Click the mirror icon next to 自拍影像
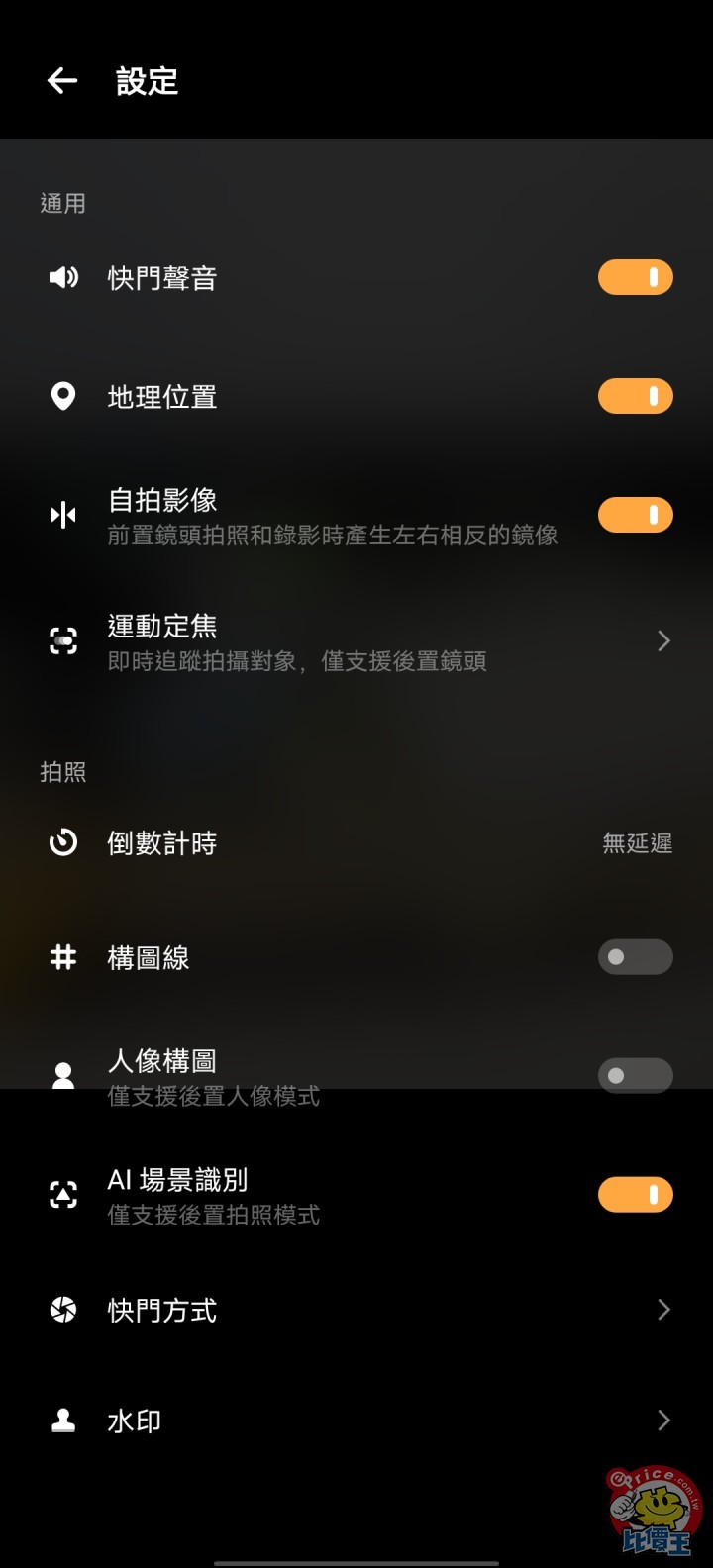This screenshot has height=1568, width=713. [62, 515]
